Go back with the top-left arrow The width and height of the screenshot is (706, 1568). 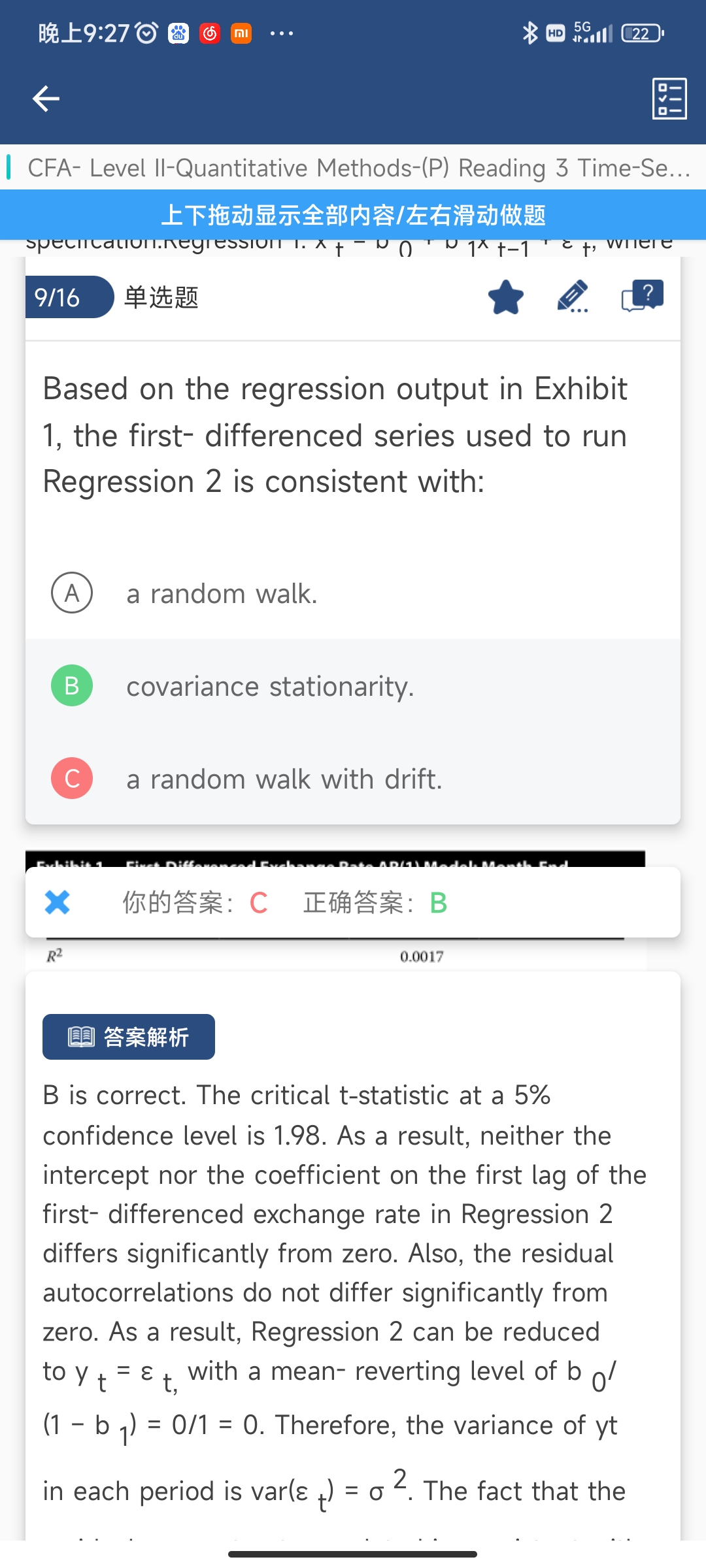click(46, 99)
